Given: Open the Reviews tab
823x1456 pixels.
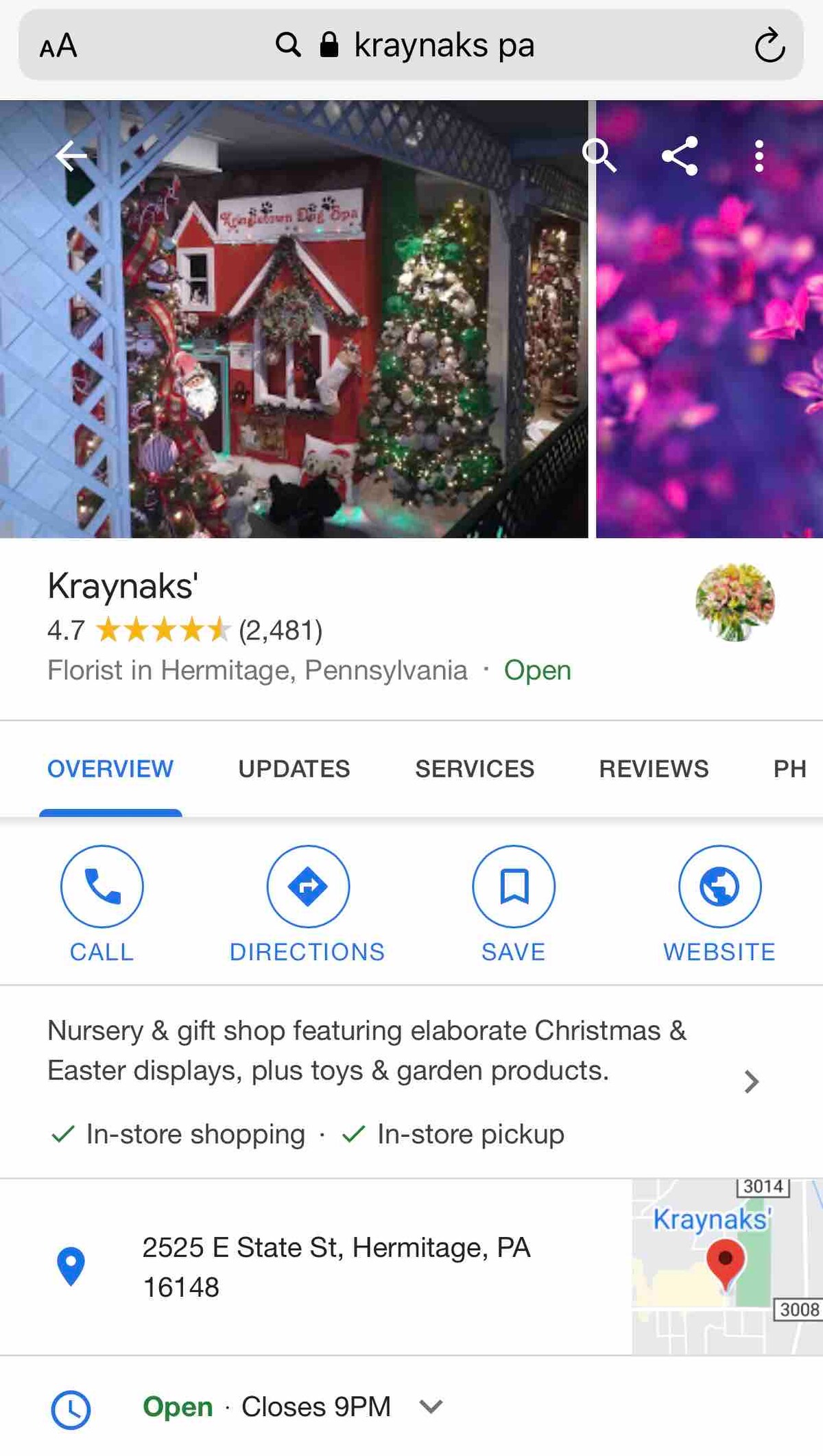Looking at the screenshot, I should tap(654, 768).
